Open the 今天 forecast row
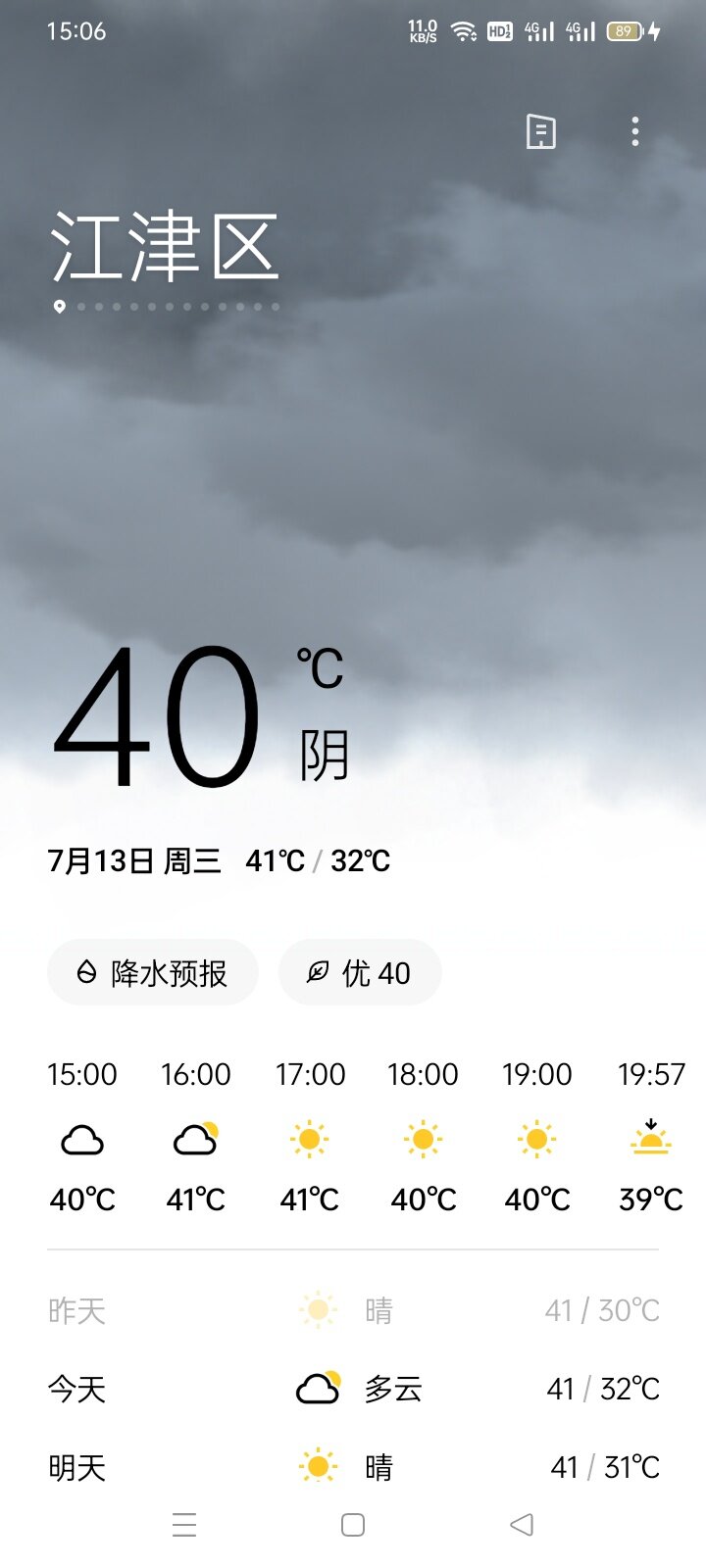The height and width of the screenshot is (1568, 706). [x=353, y=1389]
